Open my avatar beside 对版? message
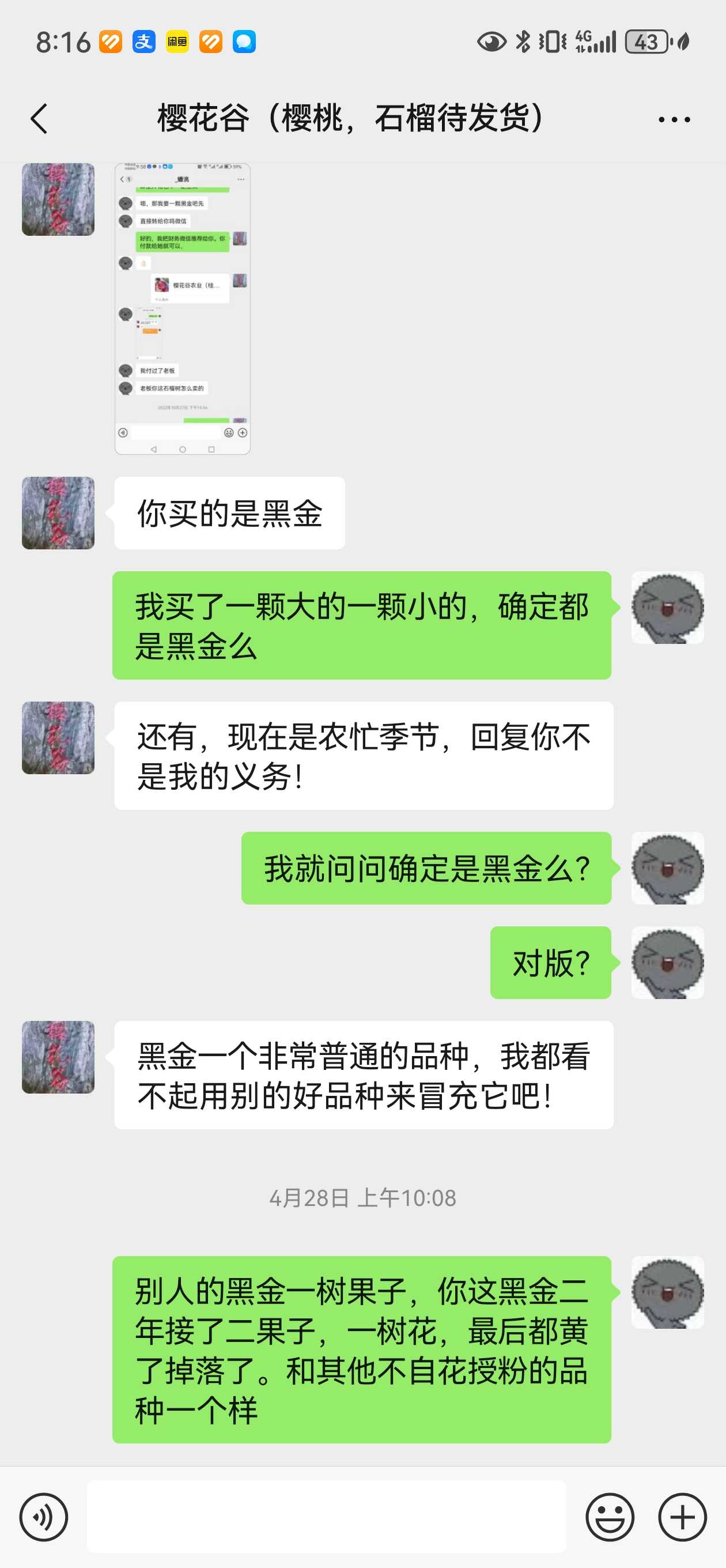726x1568 pixels. pos(668,963)
